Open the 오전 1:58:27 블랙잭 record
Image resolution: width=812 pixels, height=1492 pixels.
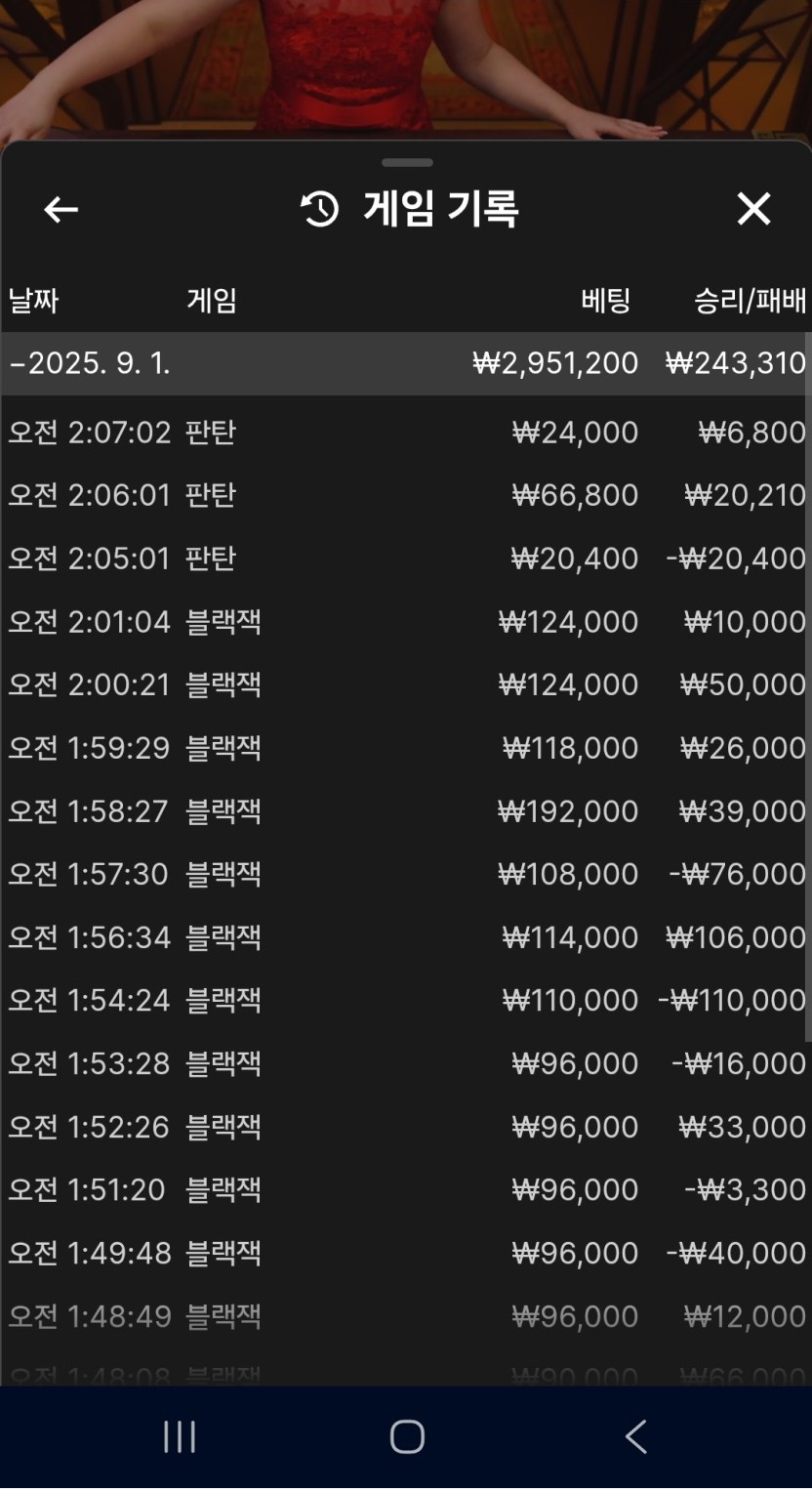(x=405, y=811)
